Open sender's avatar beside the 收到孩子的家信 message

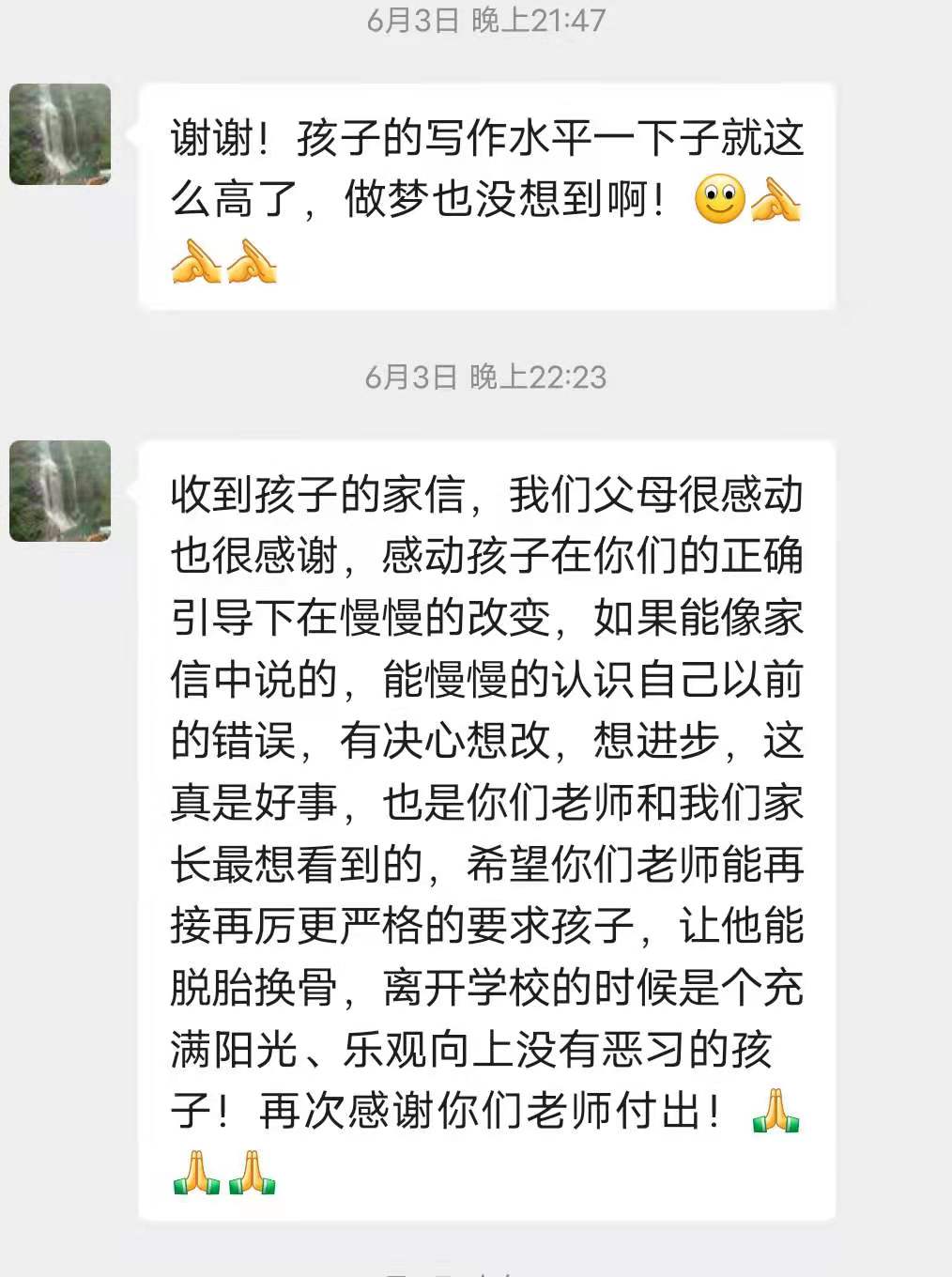tap(60, 490)
